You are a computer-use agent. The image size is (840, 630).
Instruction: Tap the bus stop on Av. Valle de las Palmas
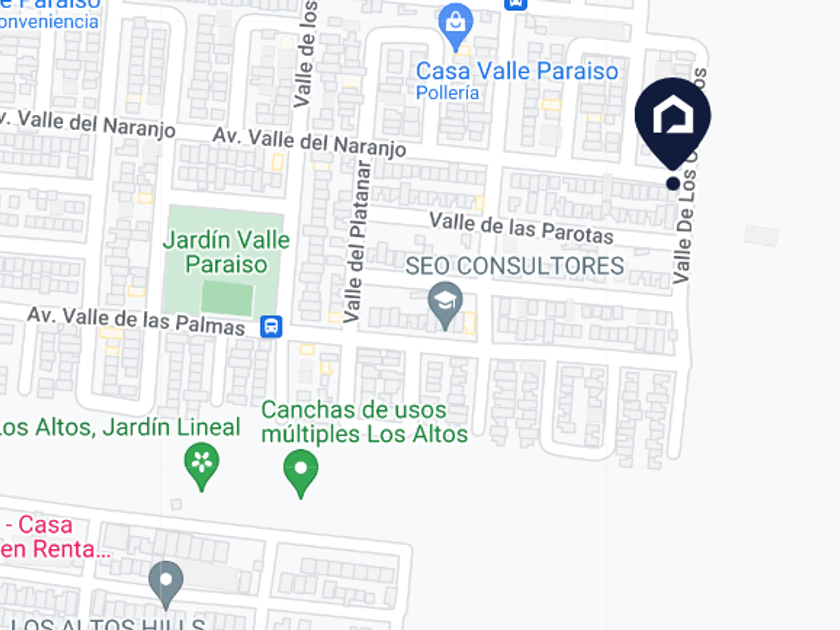271,326
